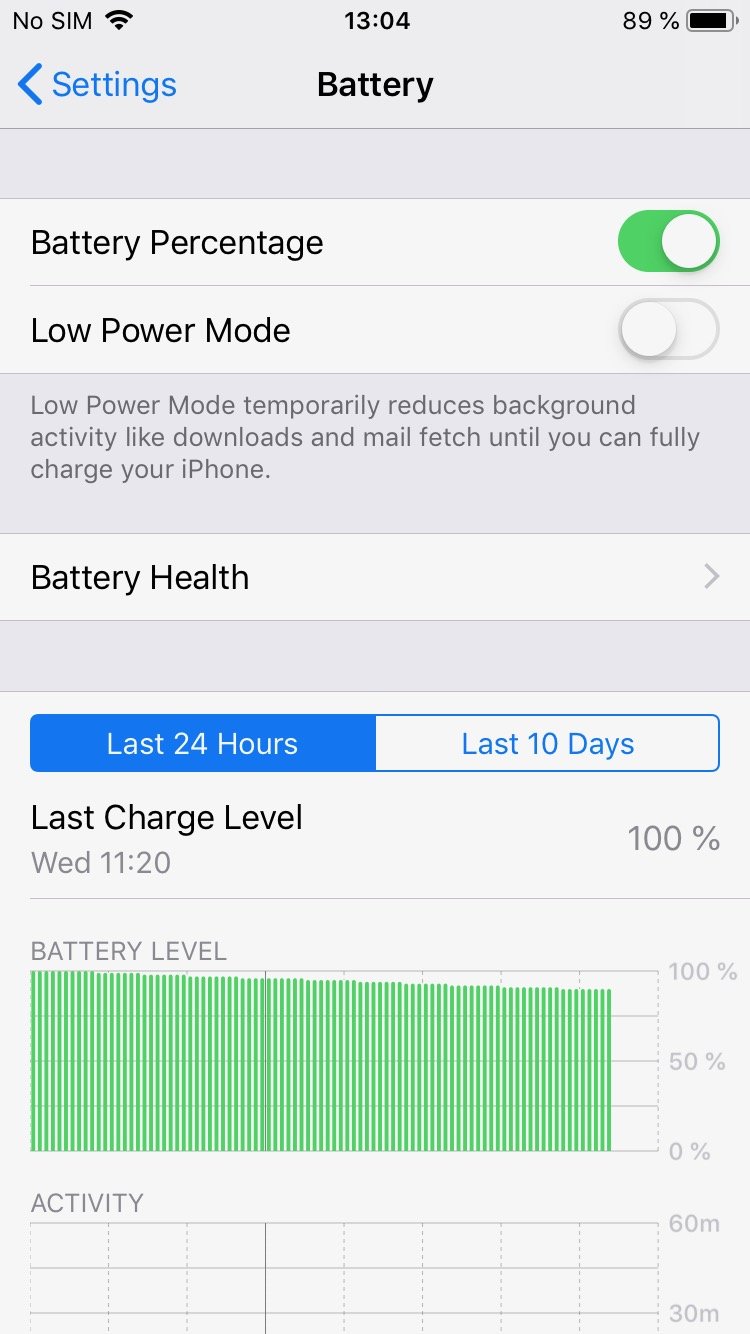Open Battery Health
The image size is (750, 1334).
tap(375, 577)
